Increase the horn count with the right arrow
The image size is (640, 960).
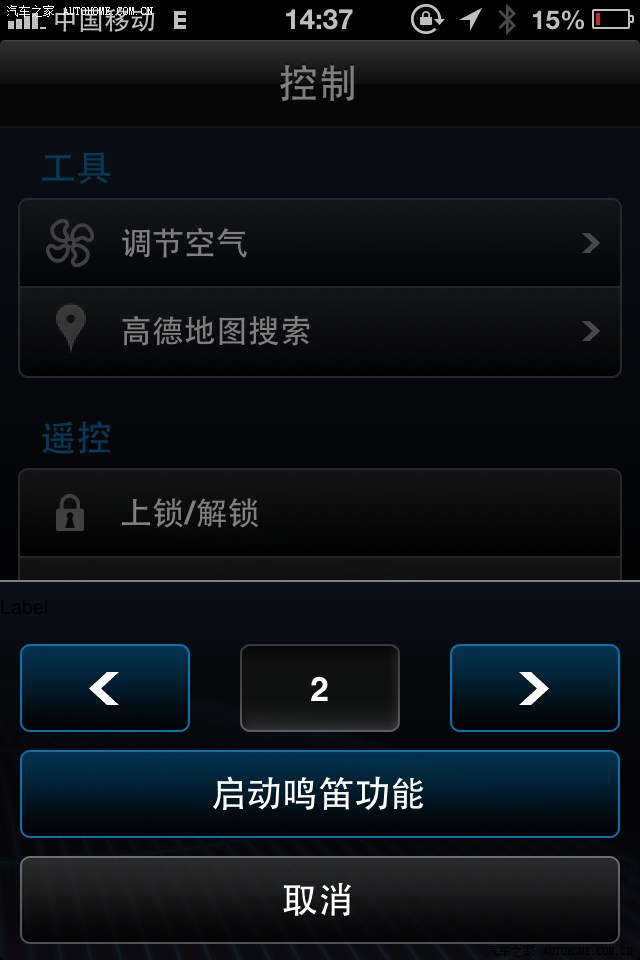[534, 688]
